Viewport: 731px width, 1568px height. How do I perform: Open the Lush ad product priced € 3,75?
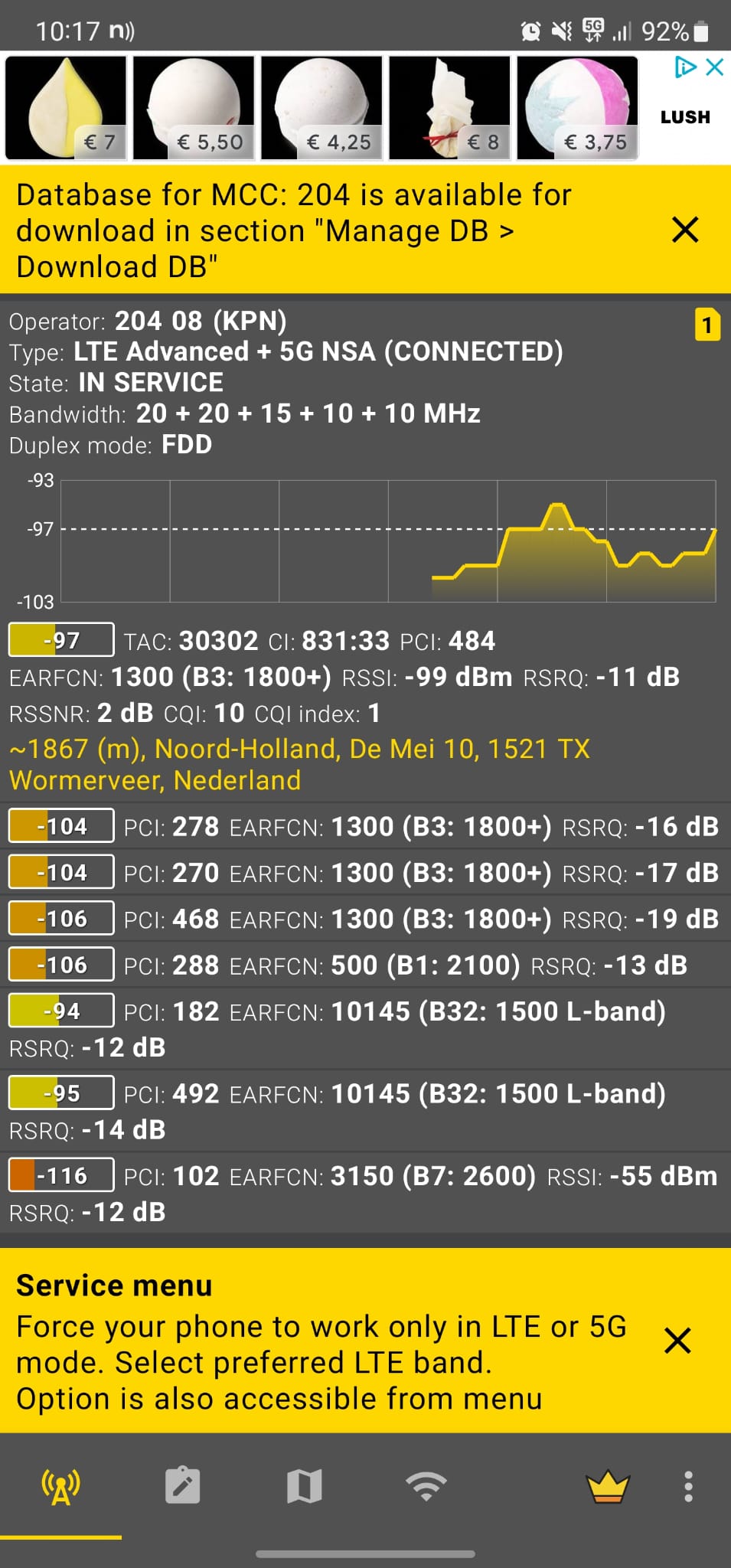pyautogui.click(x=578, y=107)
